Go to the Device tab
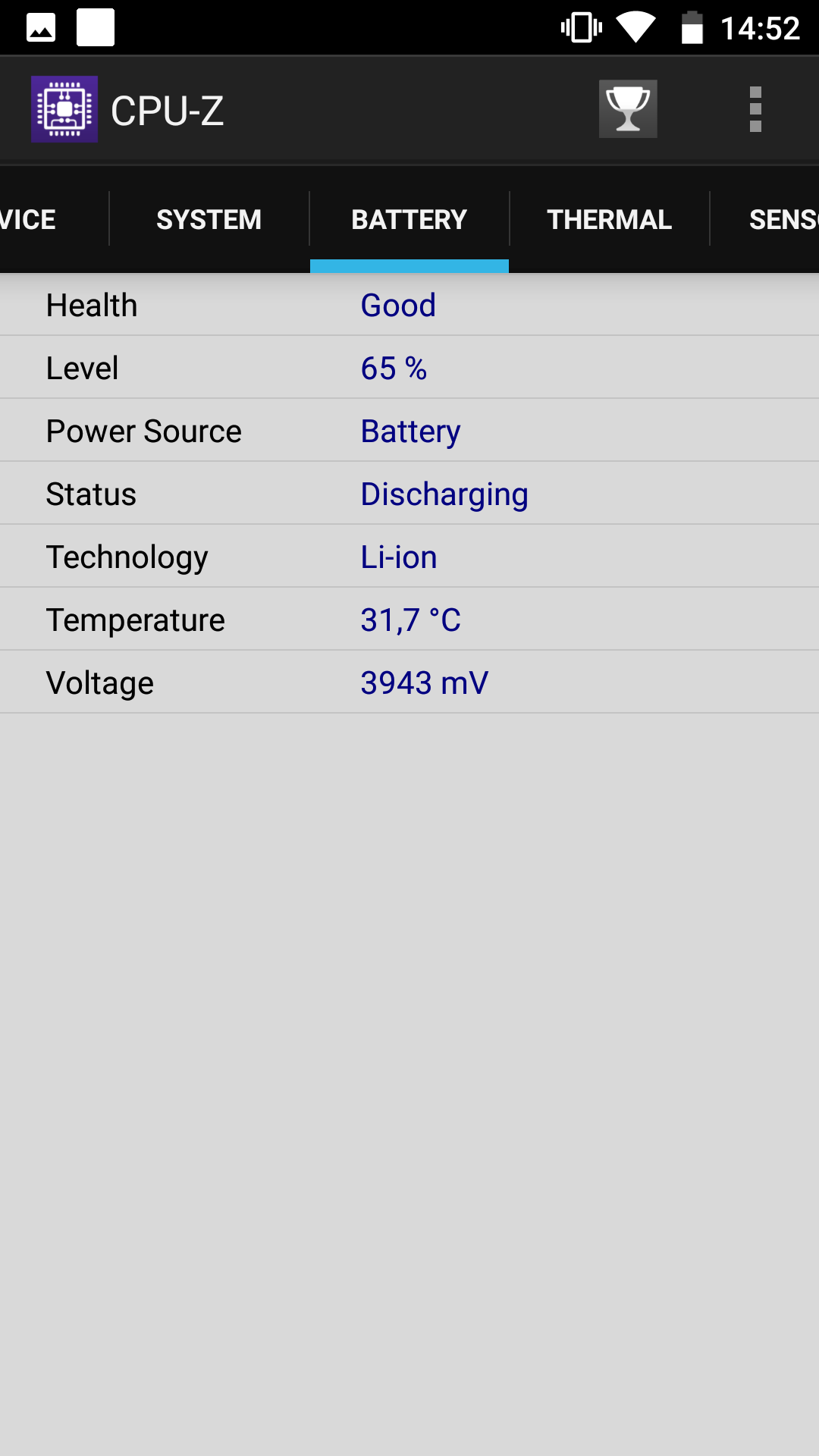This screenshot has width=819, height=1456. 54,219
